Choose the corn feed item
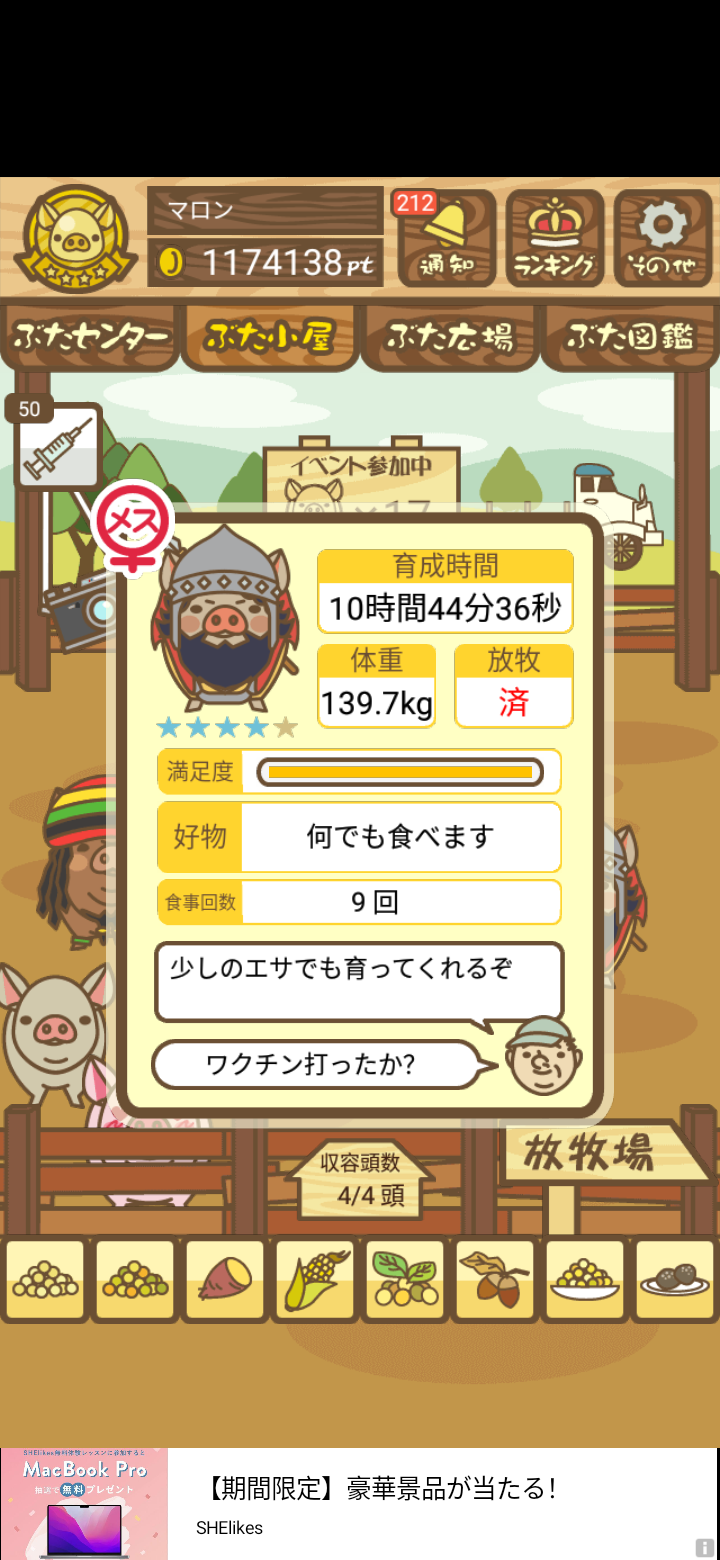Screen dimensions: 720x1560 [x=315, y=1279]
